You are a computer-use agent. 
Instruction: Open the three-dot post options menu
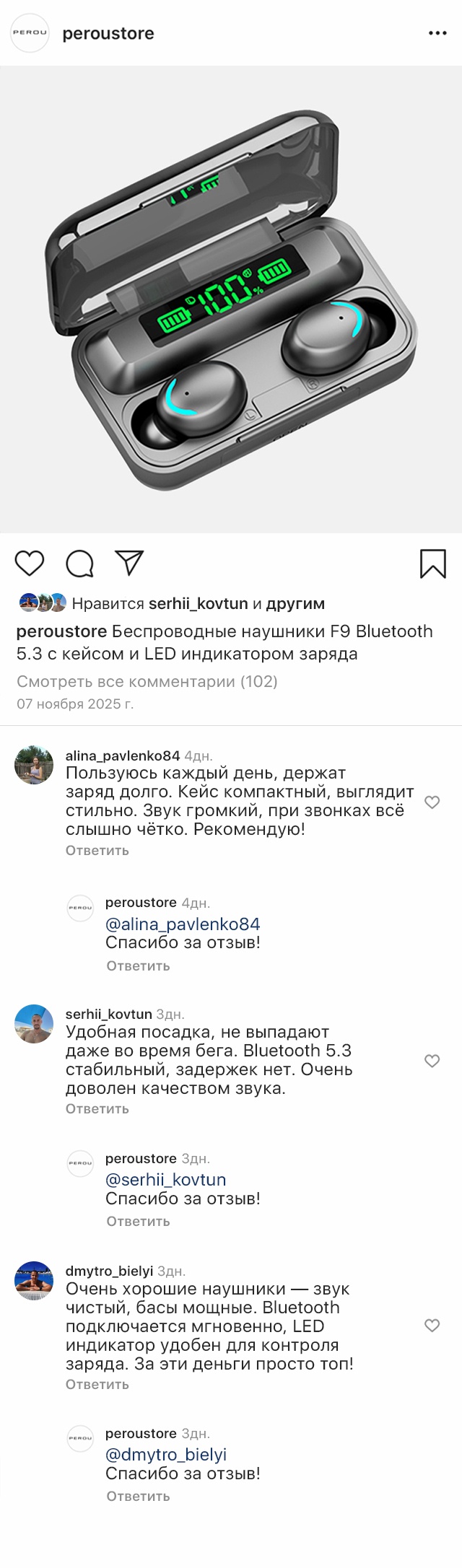(x=437, y=33)
